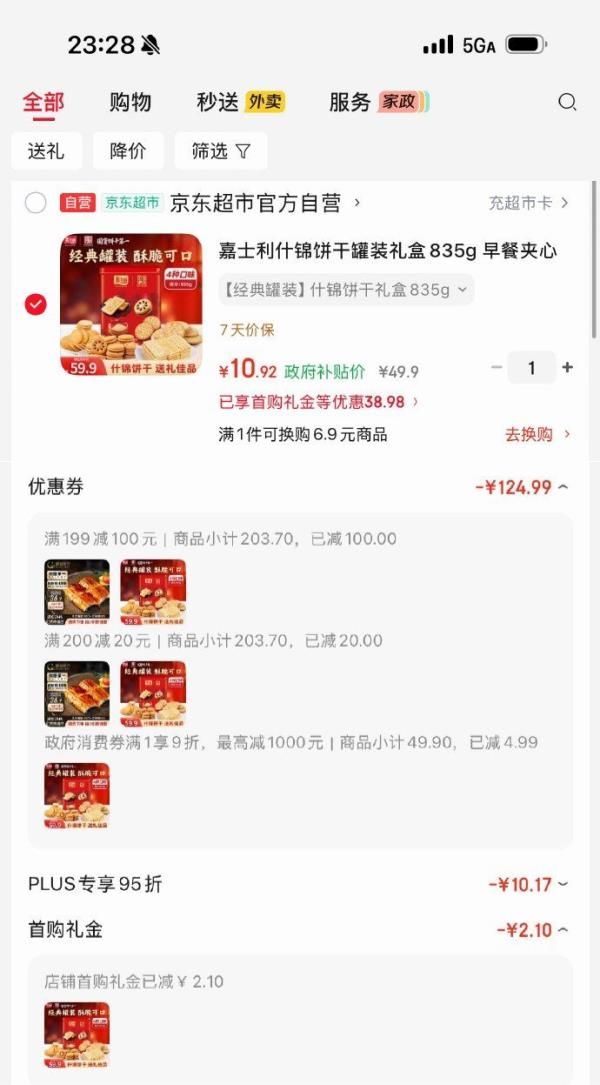Expand the PLUS专享95折 discount row
This screenshot has height=1085, width=600.
[x=528, y=884]
